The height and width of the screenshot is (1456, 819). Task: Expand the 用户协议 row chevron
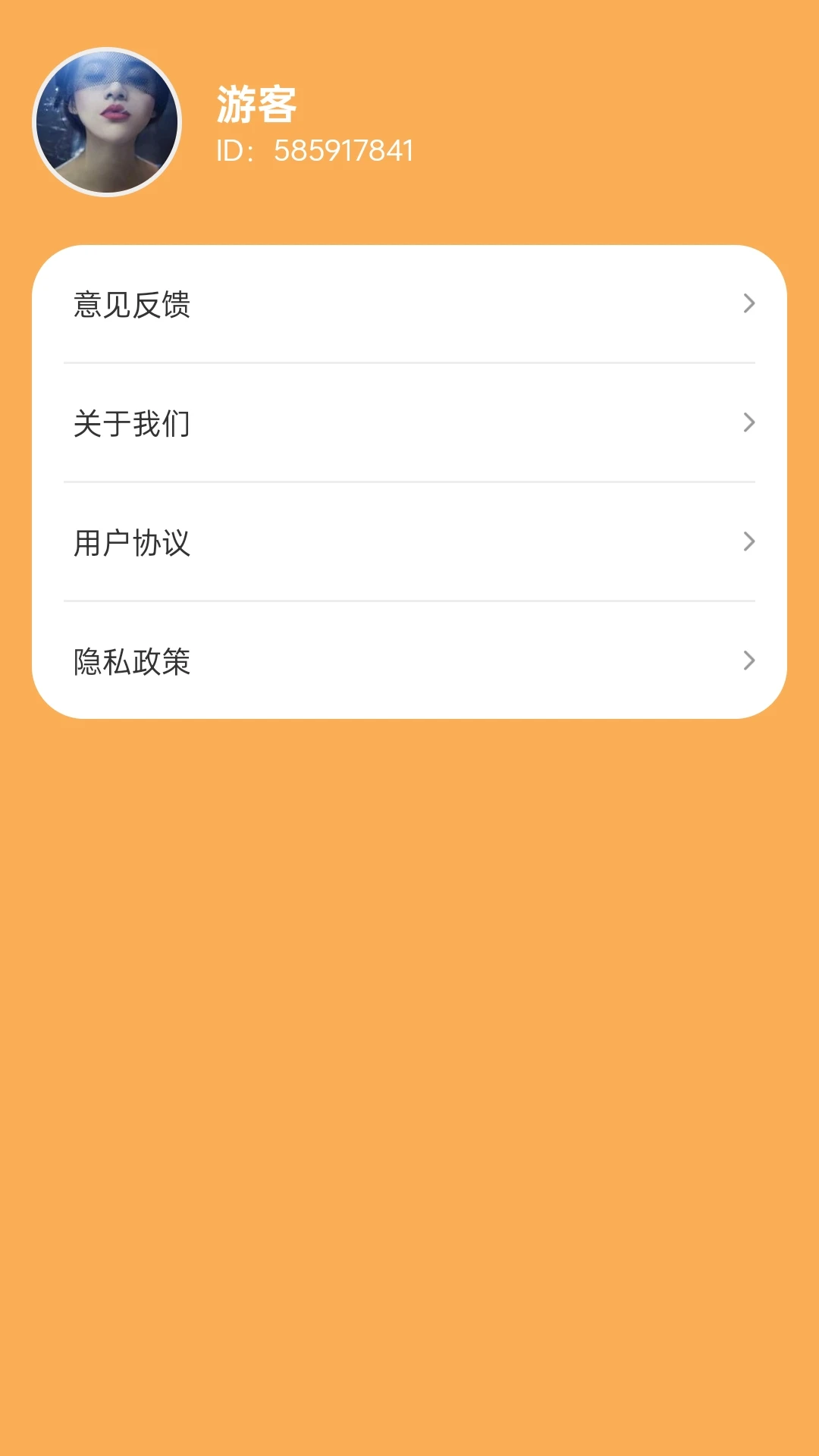pos(749,542)
